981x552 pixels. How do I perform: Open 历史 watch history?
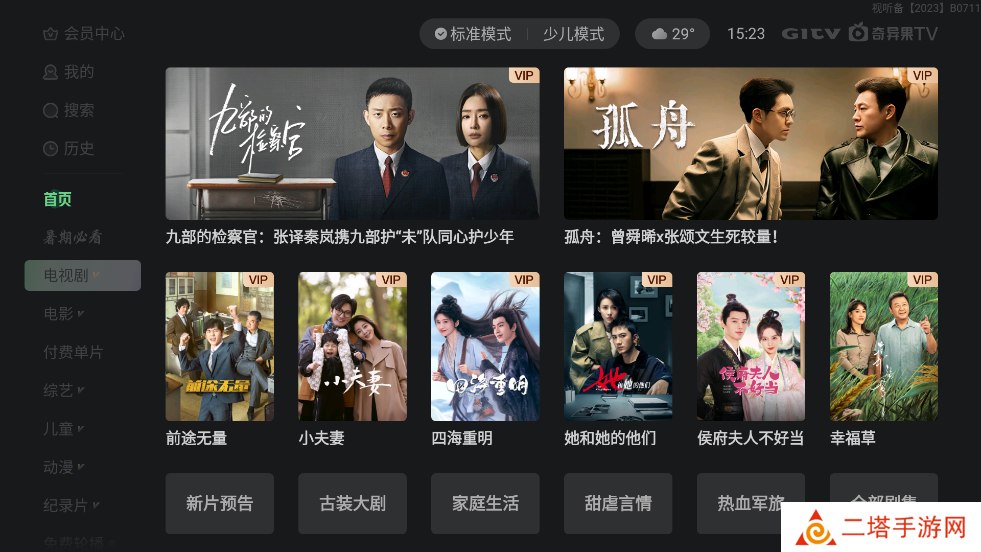tap(70, 148)
